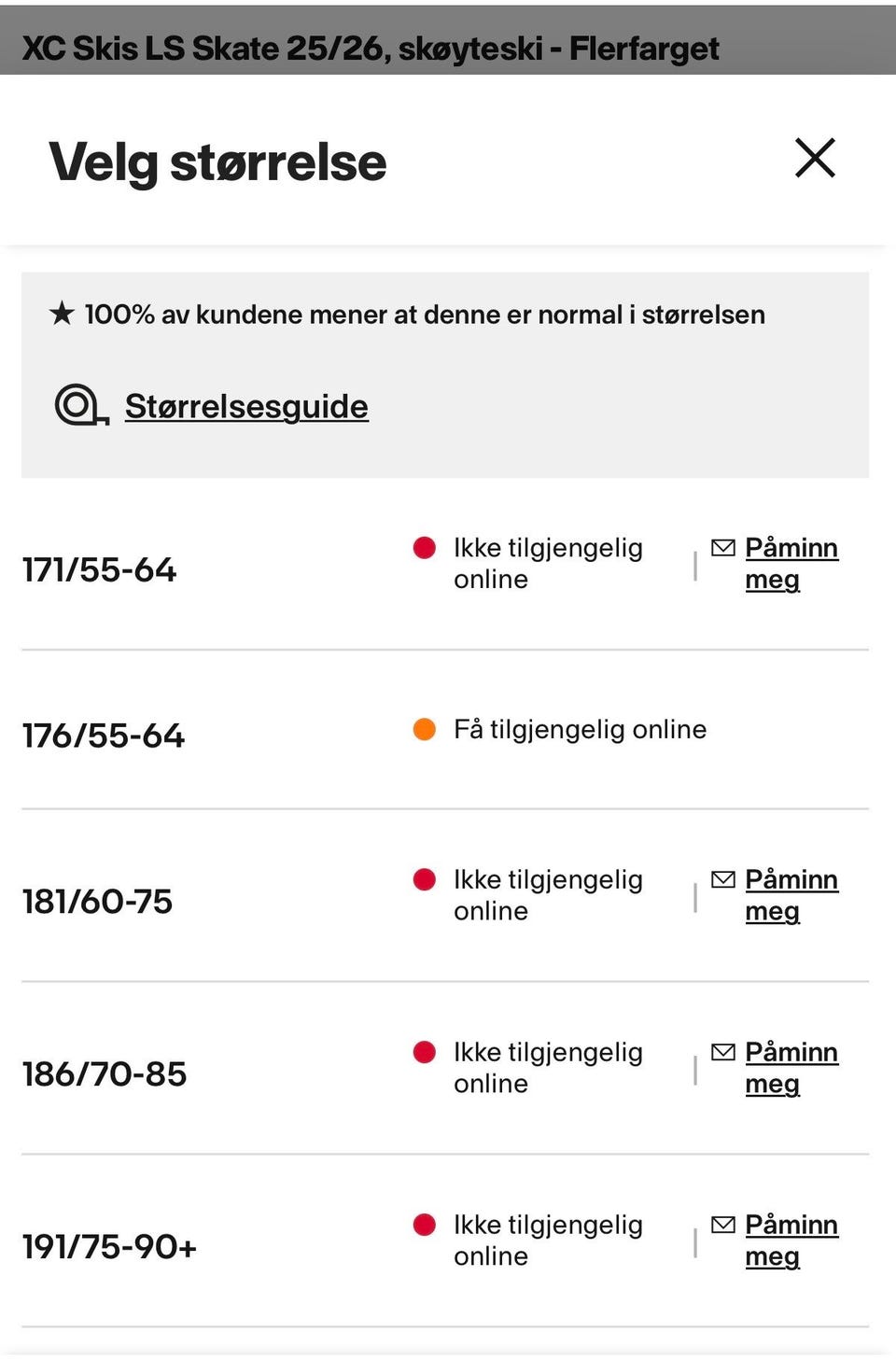
Task: Click Påminn meg for size 181/60-75
Action: pos(791,894)
